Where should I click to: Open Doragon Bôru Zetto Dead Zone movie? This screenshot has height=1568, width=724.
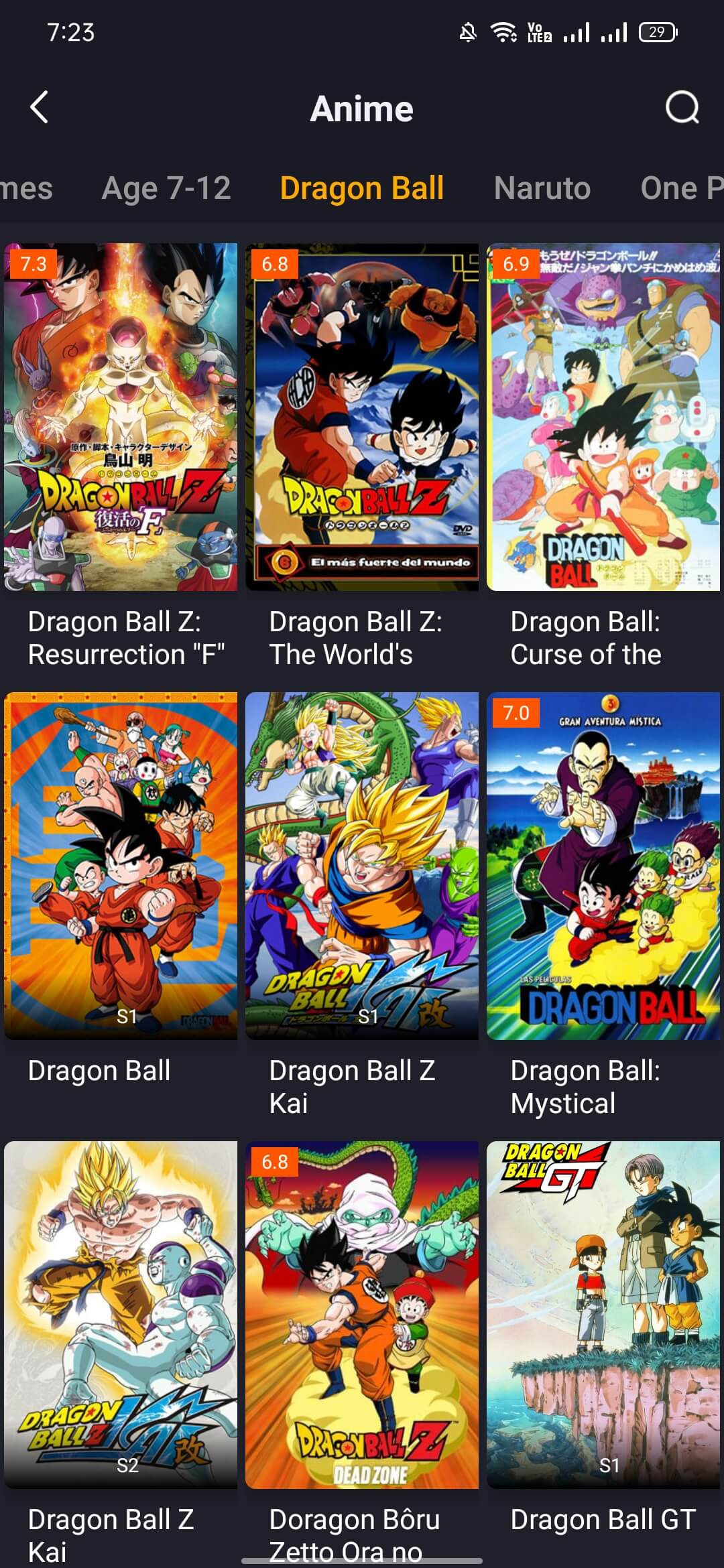coord(362,1315)
